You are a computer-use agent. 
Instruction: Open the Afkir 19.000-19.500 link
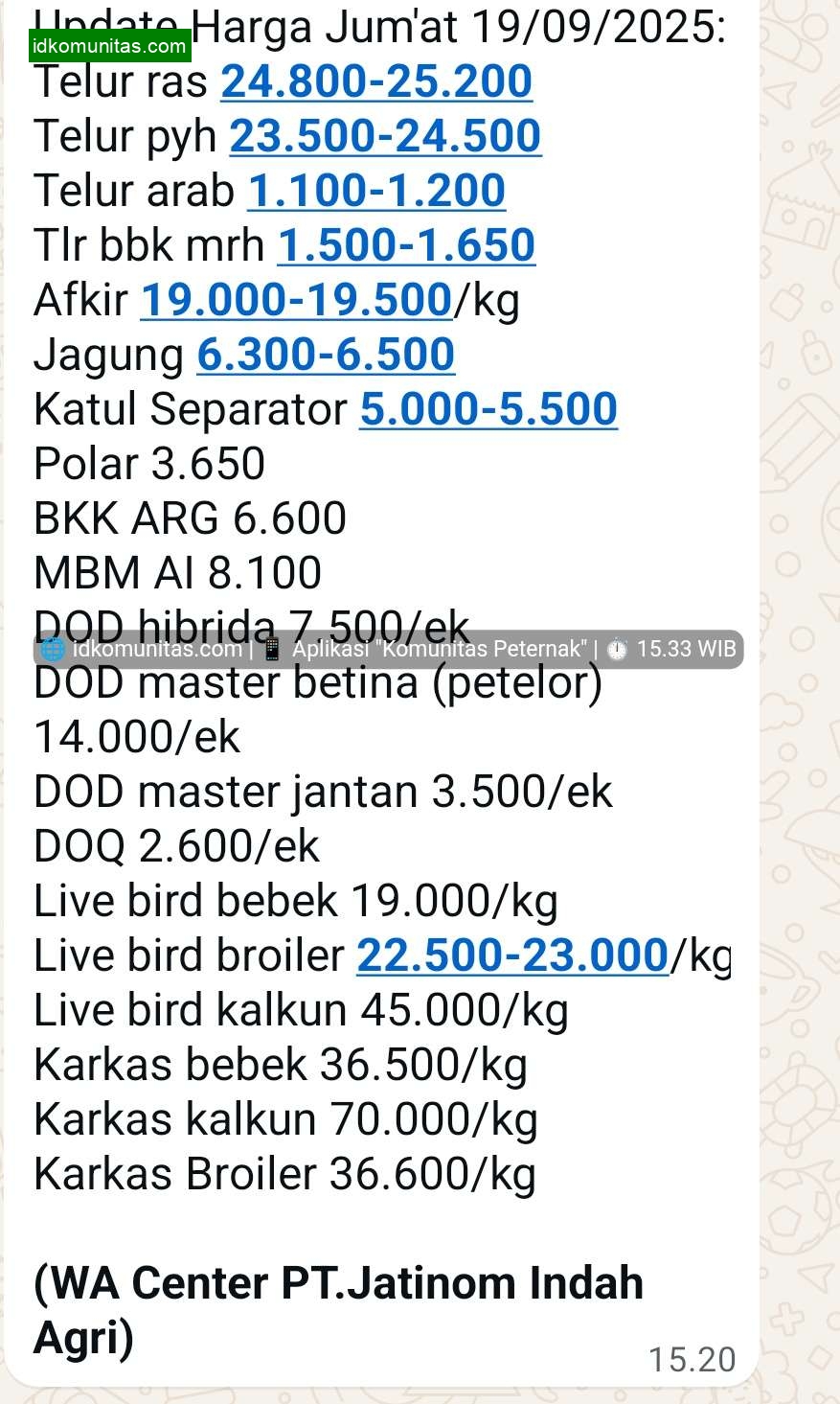[296, 300]
